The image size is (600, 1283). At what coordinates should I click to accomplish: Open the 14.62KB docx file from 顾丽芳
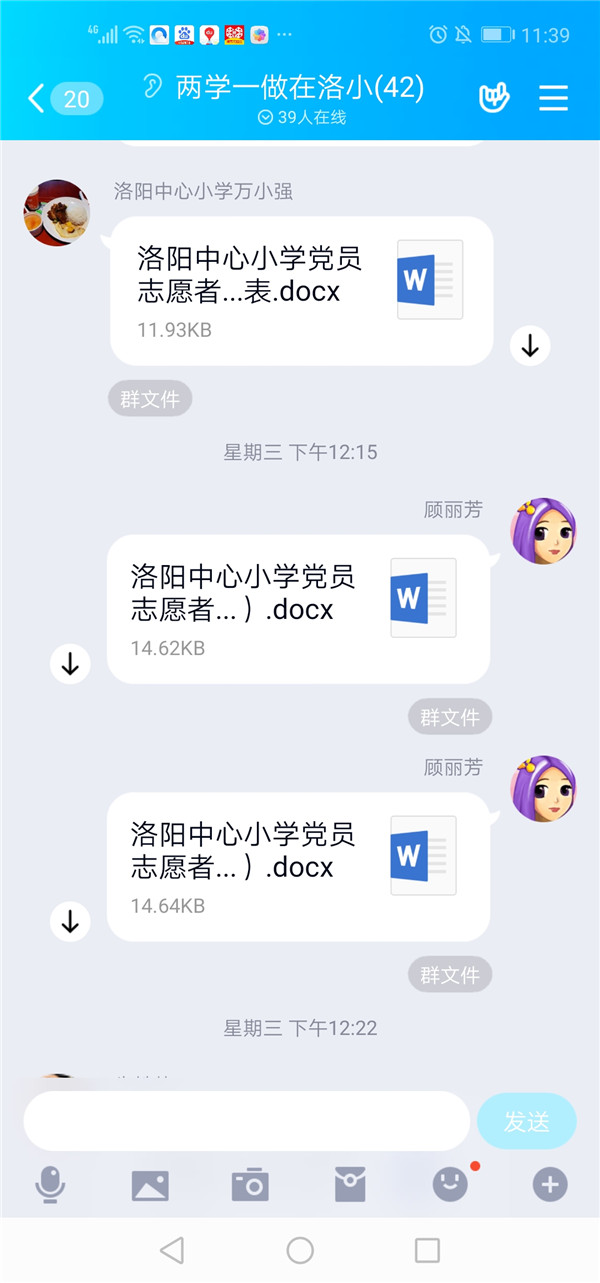pos(298,608)
